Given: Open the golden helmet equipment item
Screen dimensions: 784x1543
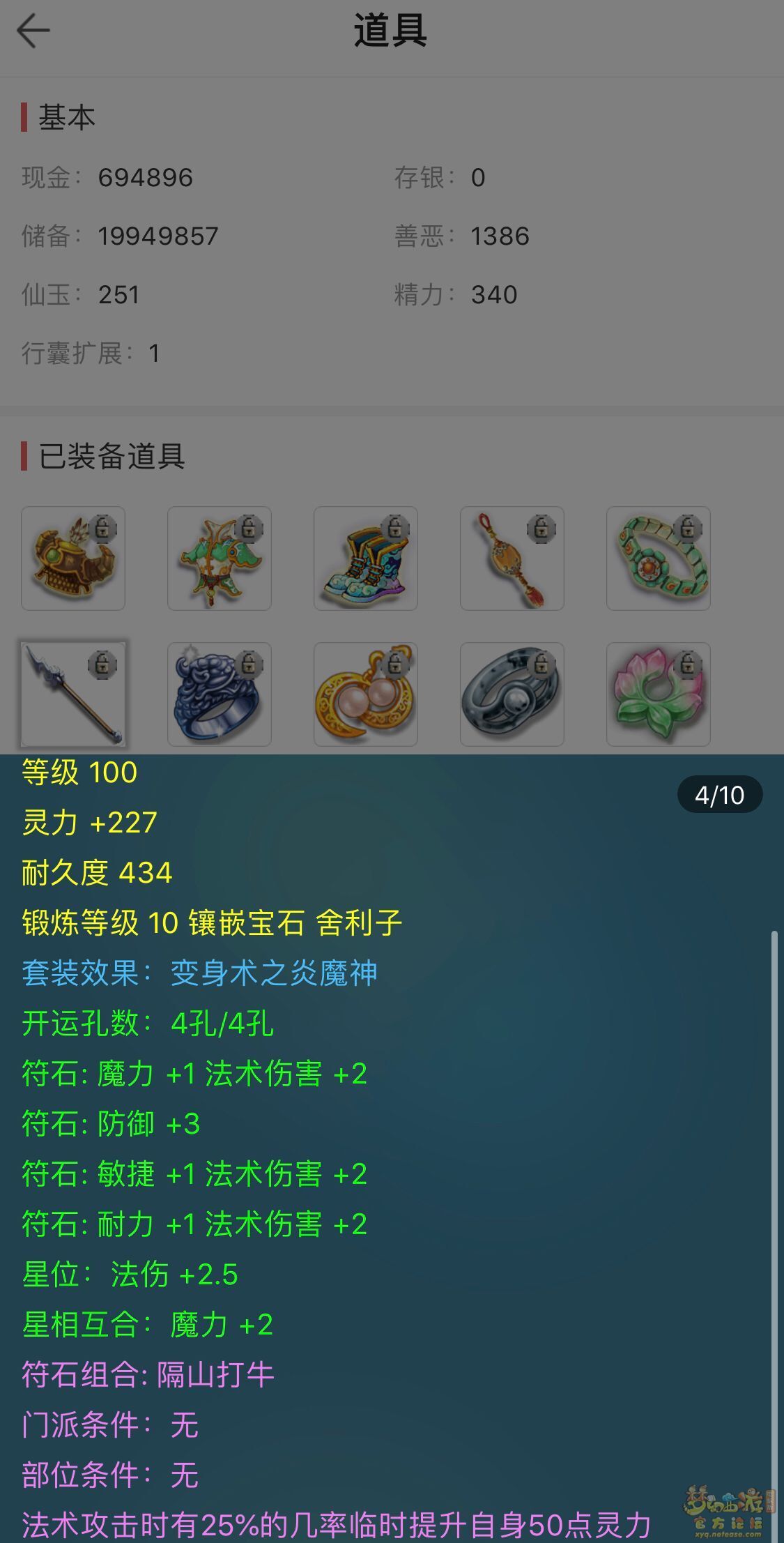Looking at the screenshot, I should [73, 558].
